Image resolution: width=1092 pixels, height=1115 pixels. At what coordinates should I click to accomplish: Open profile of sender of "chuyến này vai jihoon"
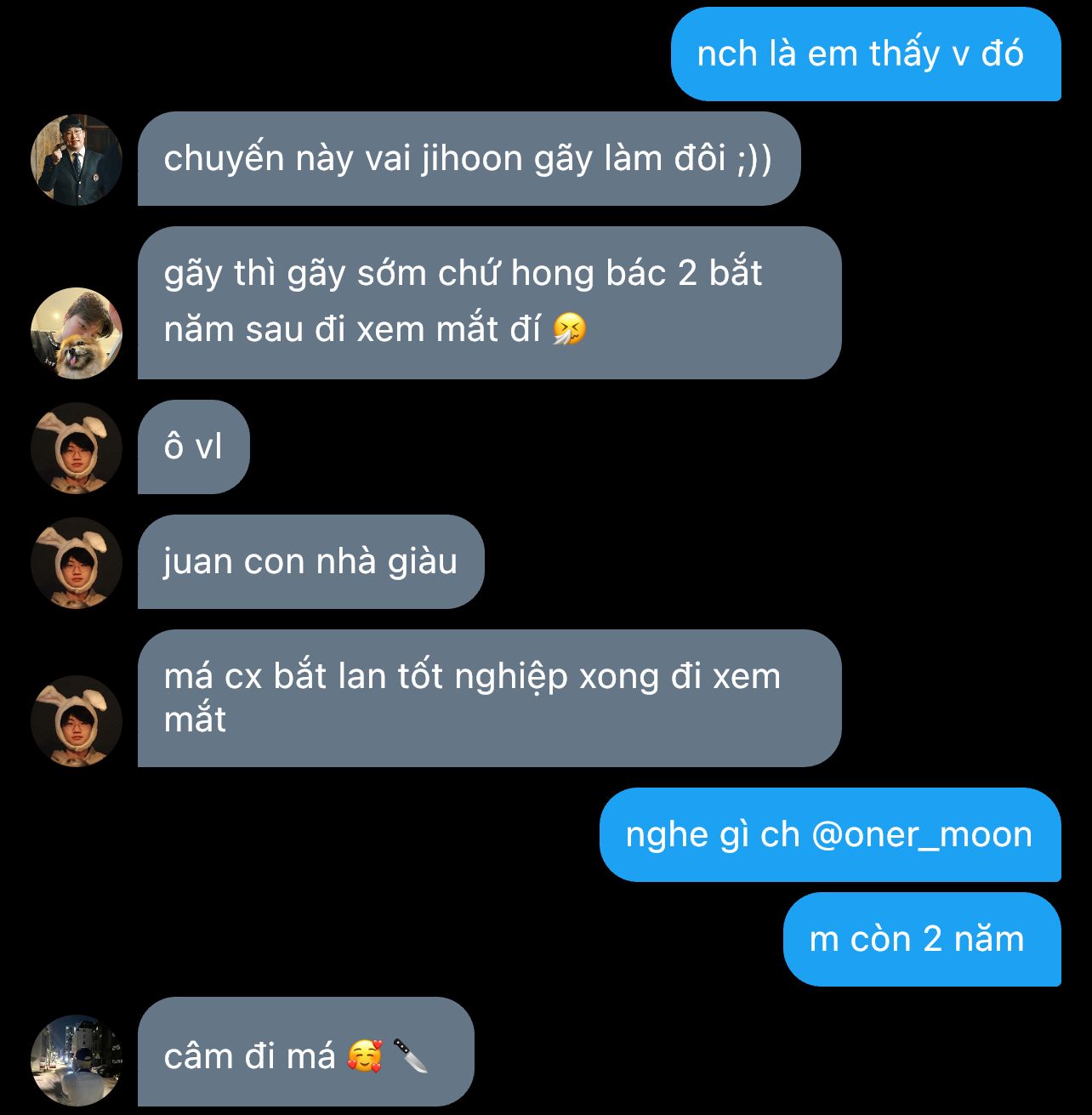(77, 160)
